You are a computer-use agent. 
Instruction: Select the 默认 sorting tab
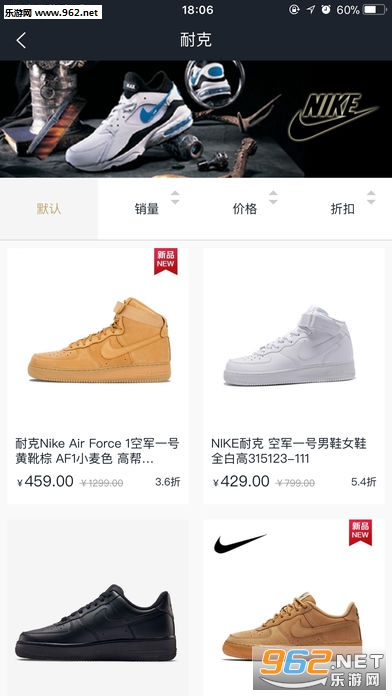coord(49,209)
